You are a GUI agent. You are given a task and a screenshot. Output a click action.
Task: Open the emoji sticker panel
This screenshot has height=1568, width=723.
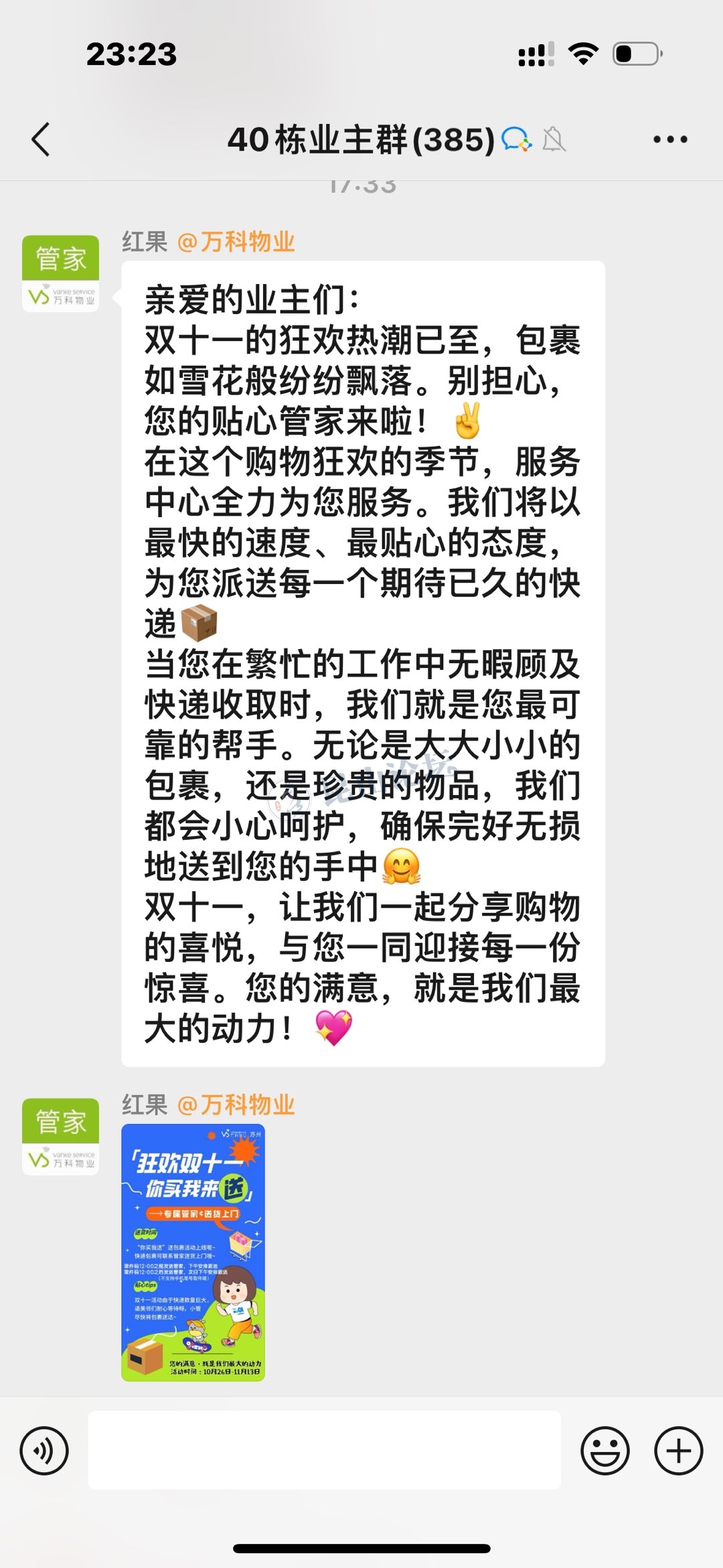(605, 1451)
